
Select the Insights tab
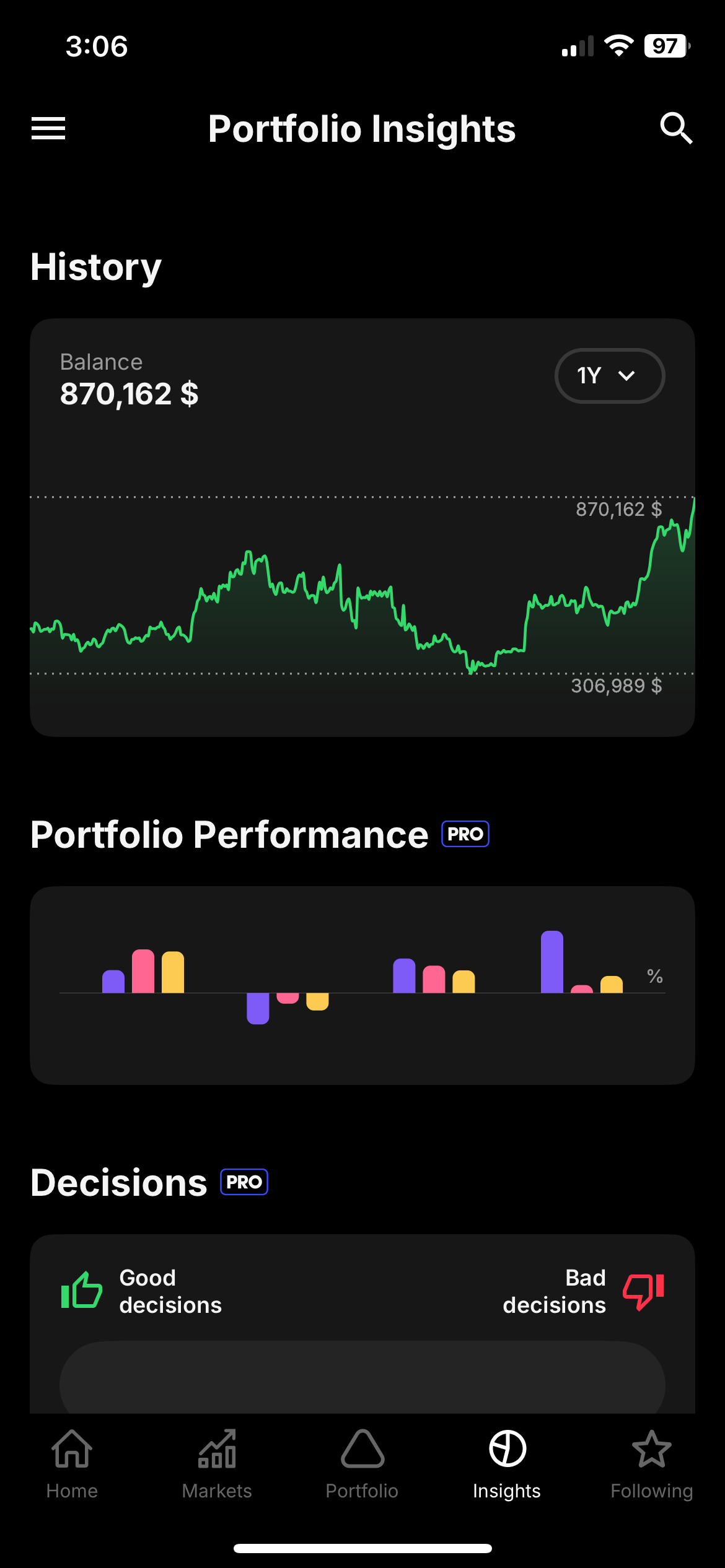[507, 1464]
